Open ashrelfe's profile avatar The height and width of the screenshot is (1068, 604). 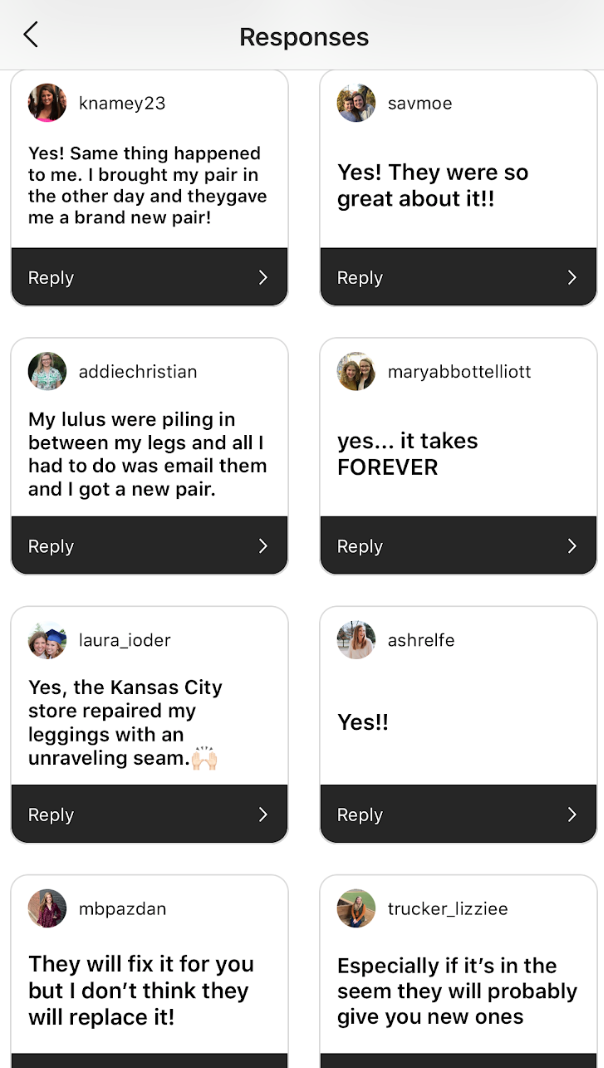pos(356,640)
